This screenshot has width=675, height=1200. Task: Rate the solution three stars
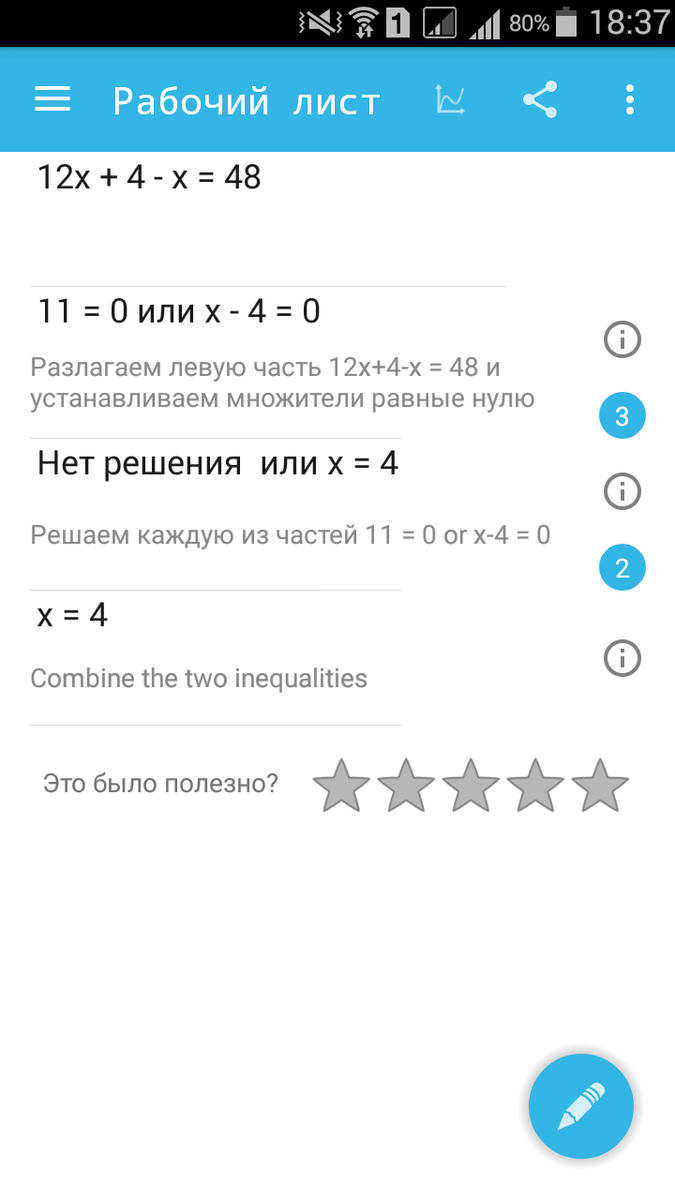click(x=471, y=785)
